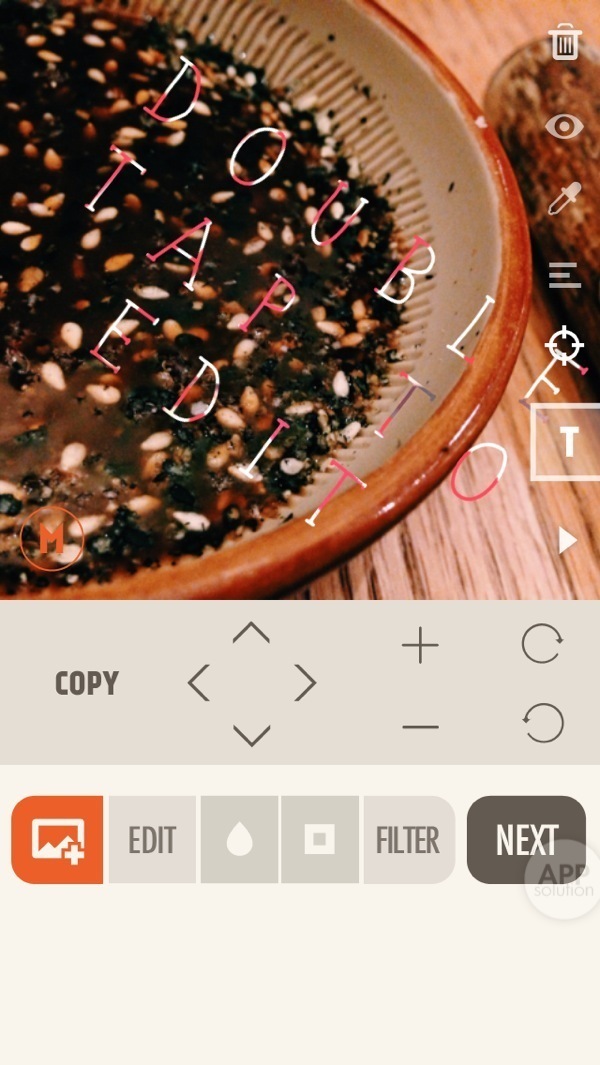Select the T text tool
600x1065 pixels.
(x=567, y=442)
